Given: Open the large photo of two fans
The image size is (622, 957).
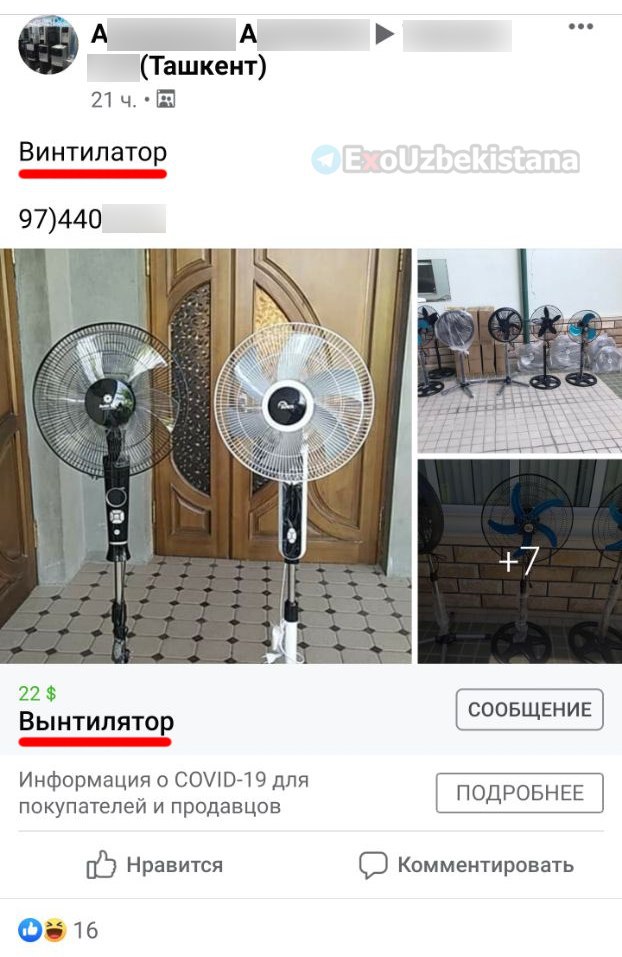Looking at the screenshot, I should (206, 456).
